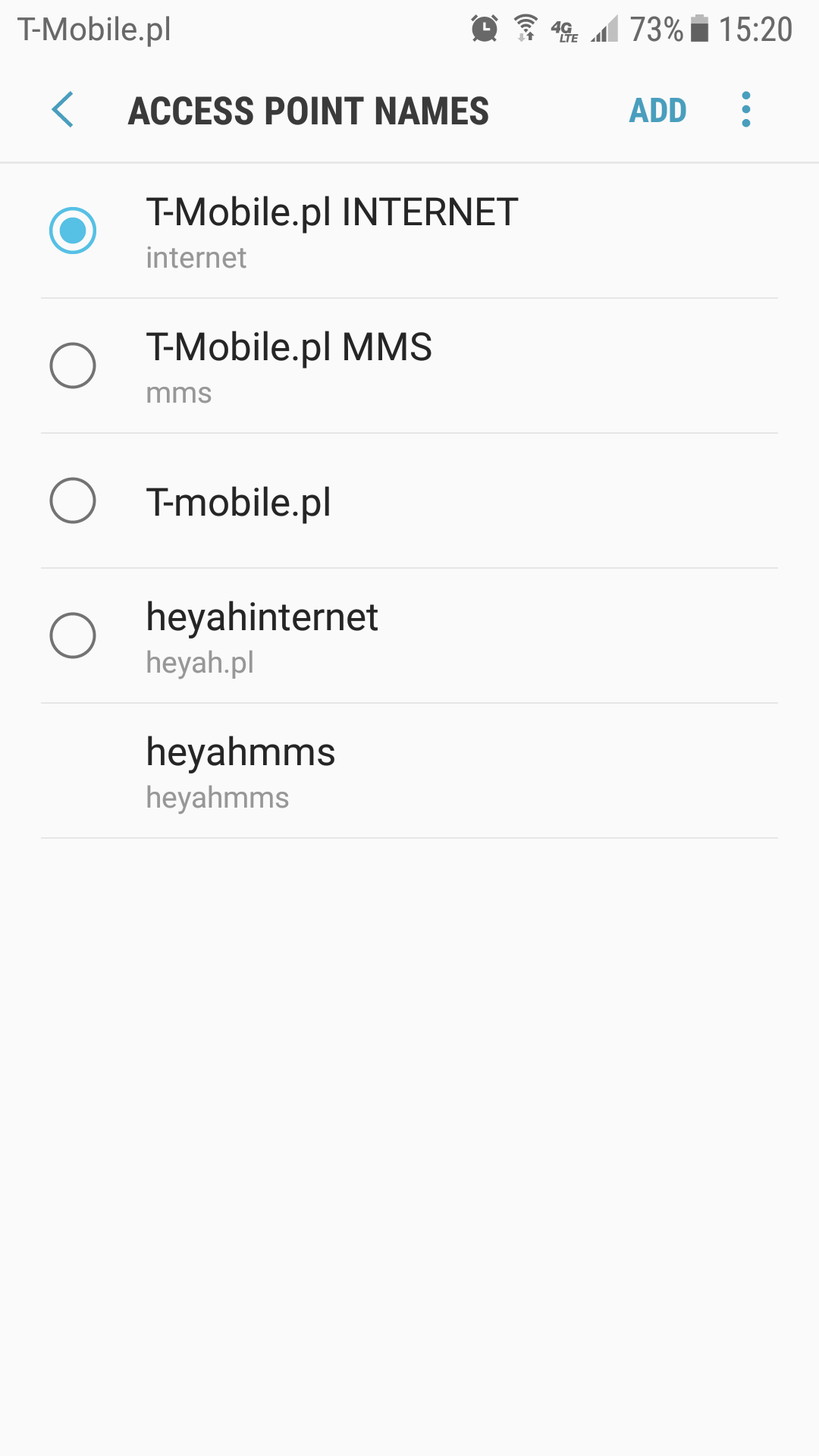Go back from Access Point Names
Screen dimensions: 819x1456
click(x=63, y=110)
